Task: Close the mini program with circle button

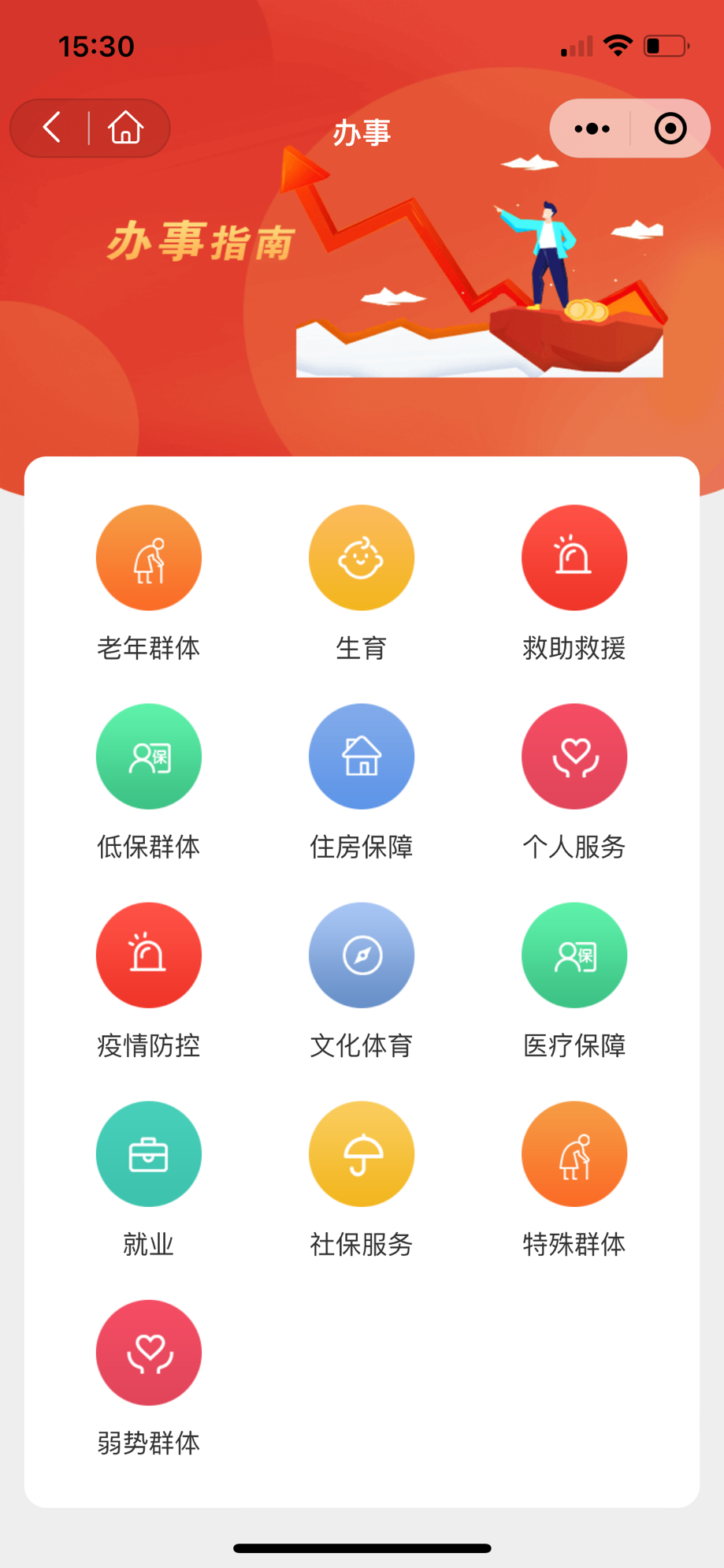Action: (670, 128)
